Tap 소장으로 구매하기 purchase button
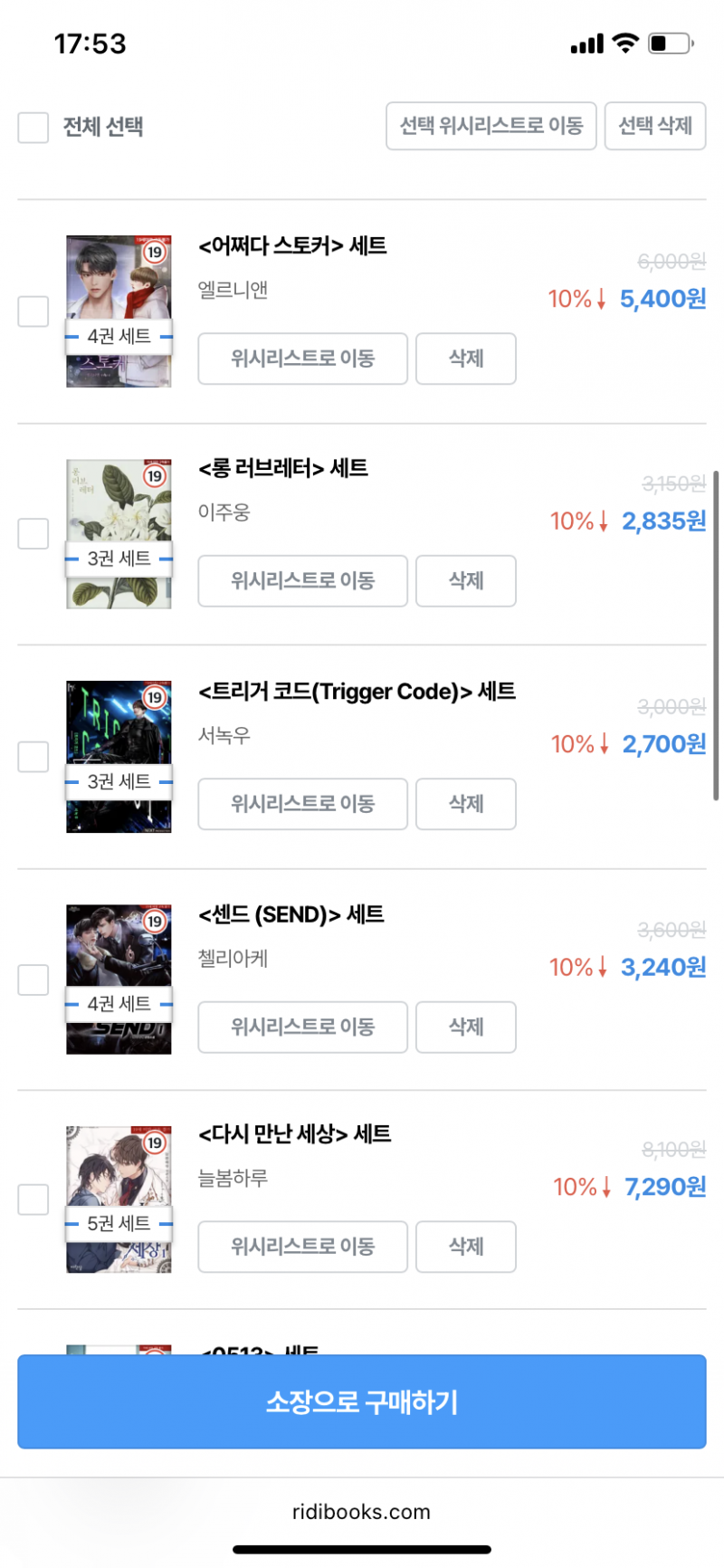The image size is (724, 1568). point(362,1401)
